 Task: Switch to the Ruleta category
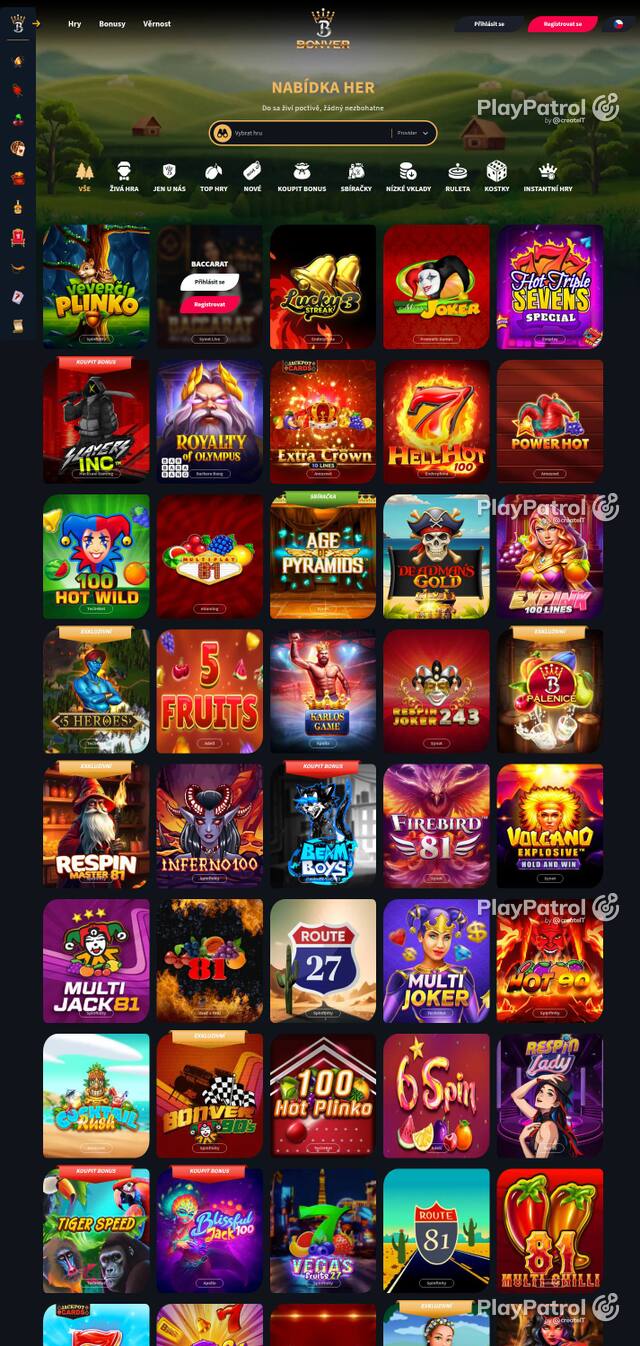457,176
